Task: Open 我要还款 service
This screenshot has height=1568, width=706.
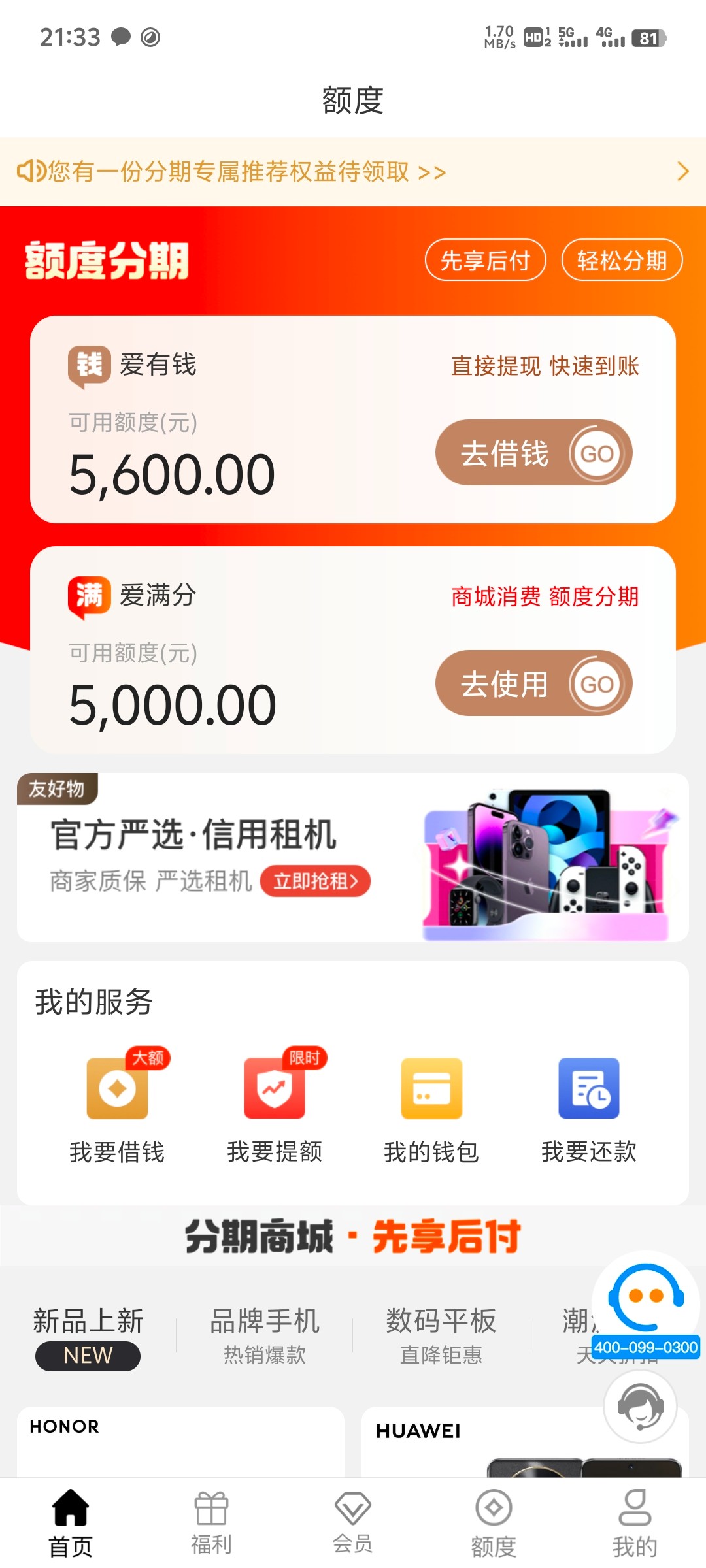Action: click(588, 1107)
